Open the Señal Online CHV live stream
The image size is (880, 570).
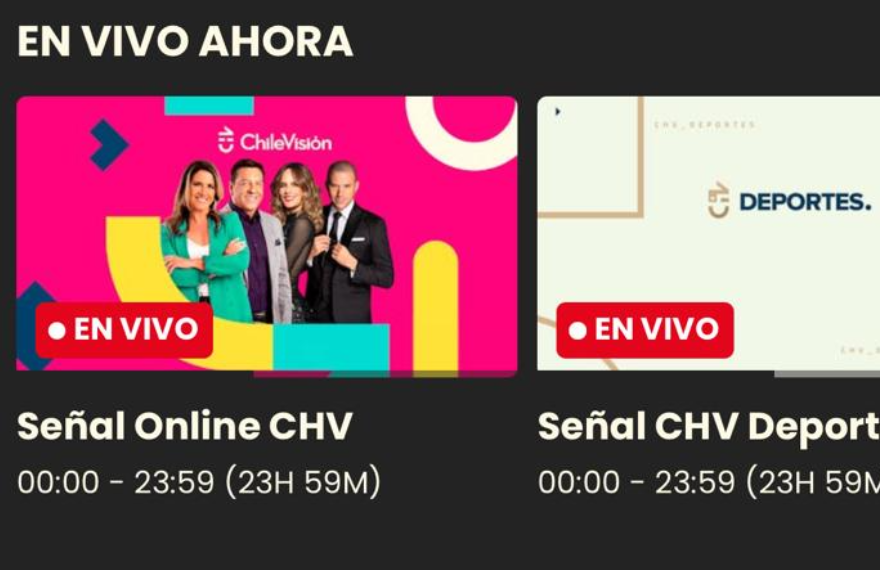(x=266, y=235)
